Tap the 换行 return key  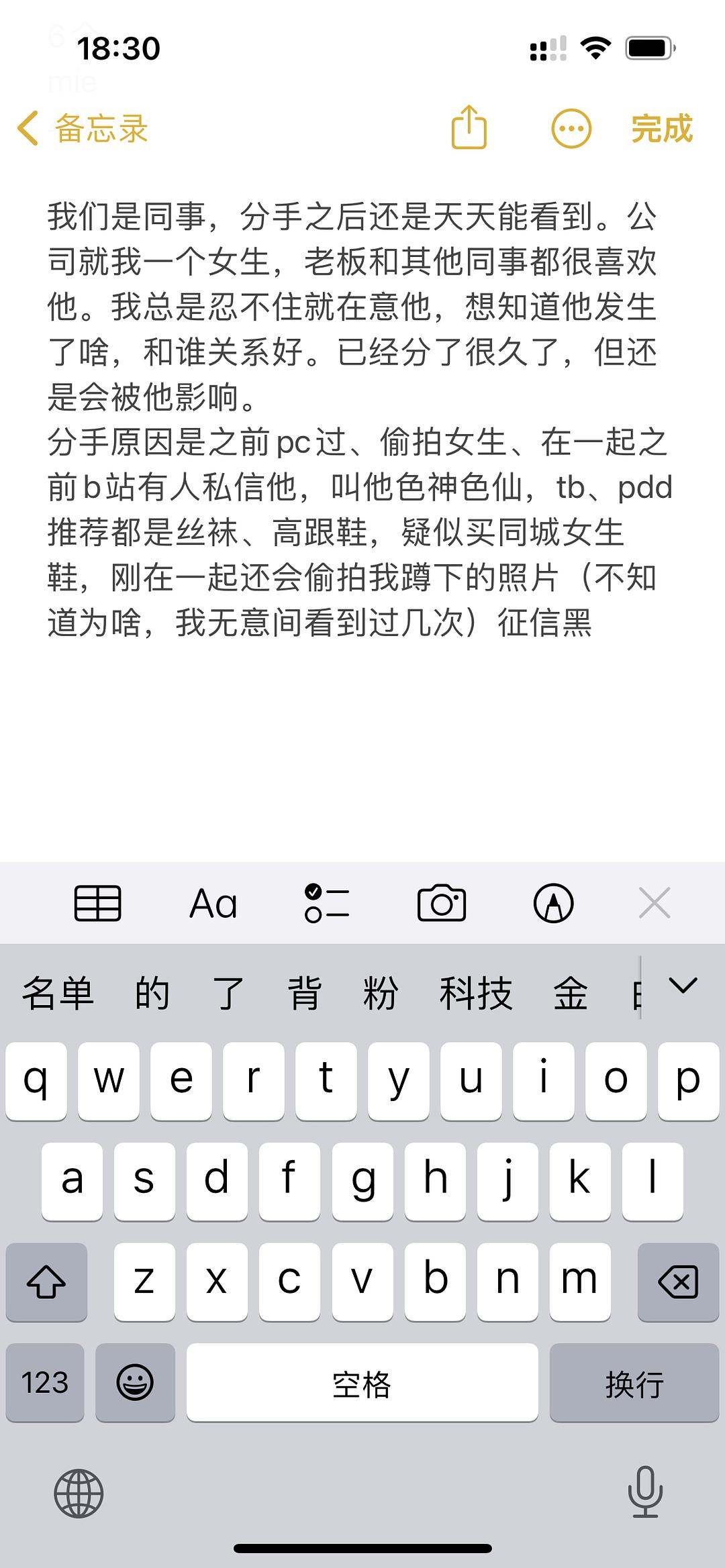point(634,1383)
